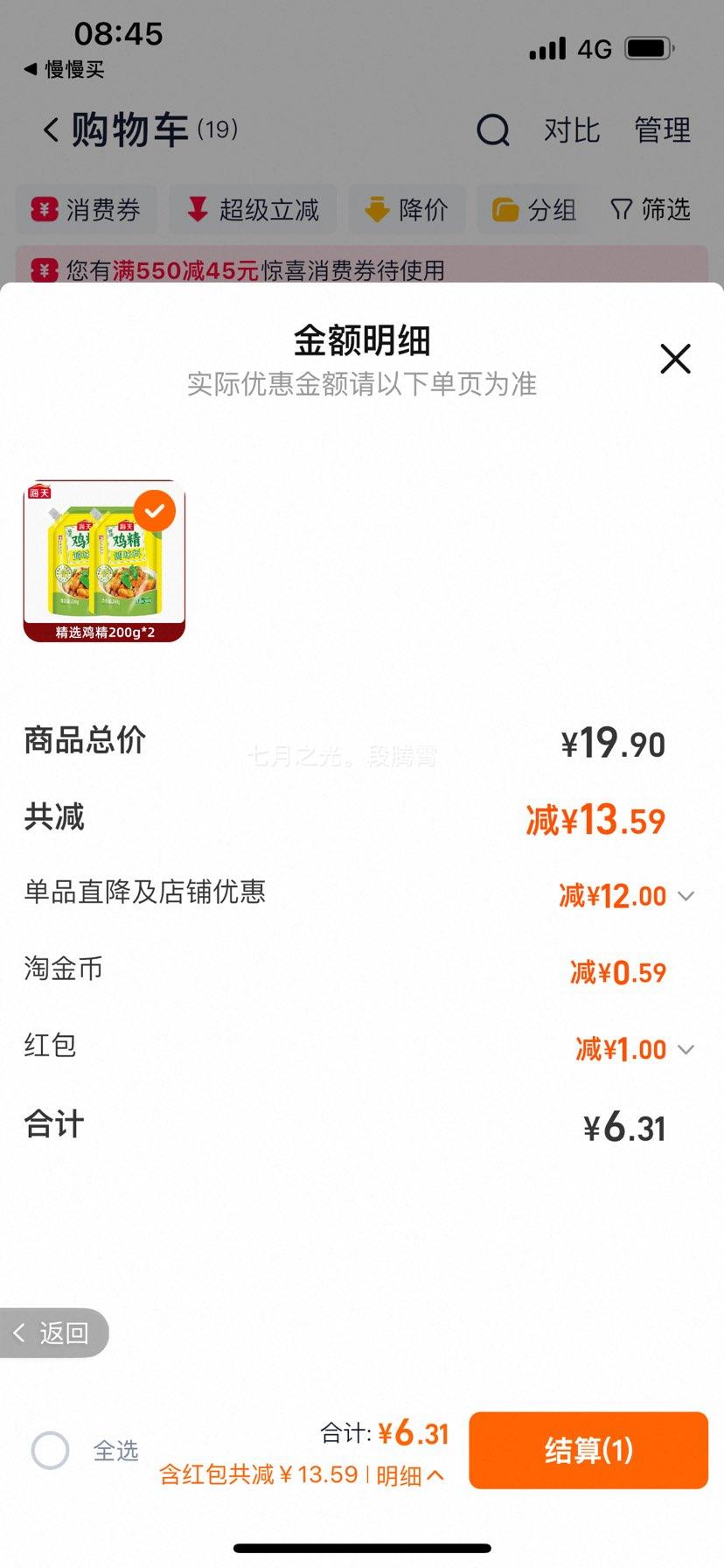The width and height of the screenshot is (724, 1568).
Task: Enable the 全选 select-all radio button
Action: [x=51, y=1450]
